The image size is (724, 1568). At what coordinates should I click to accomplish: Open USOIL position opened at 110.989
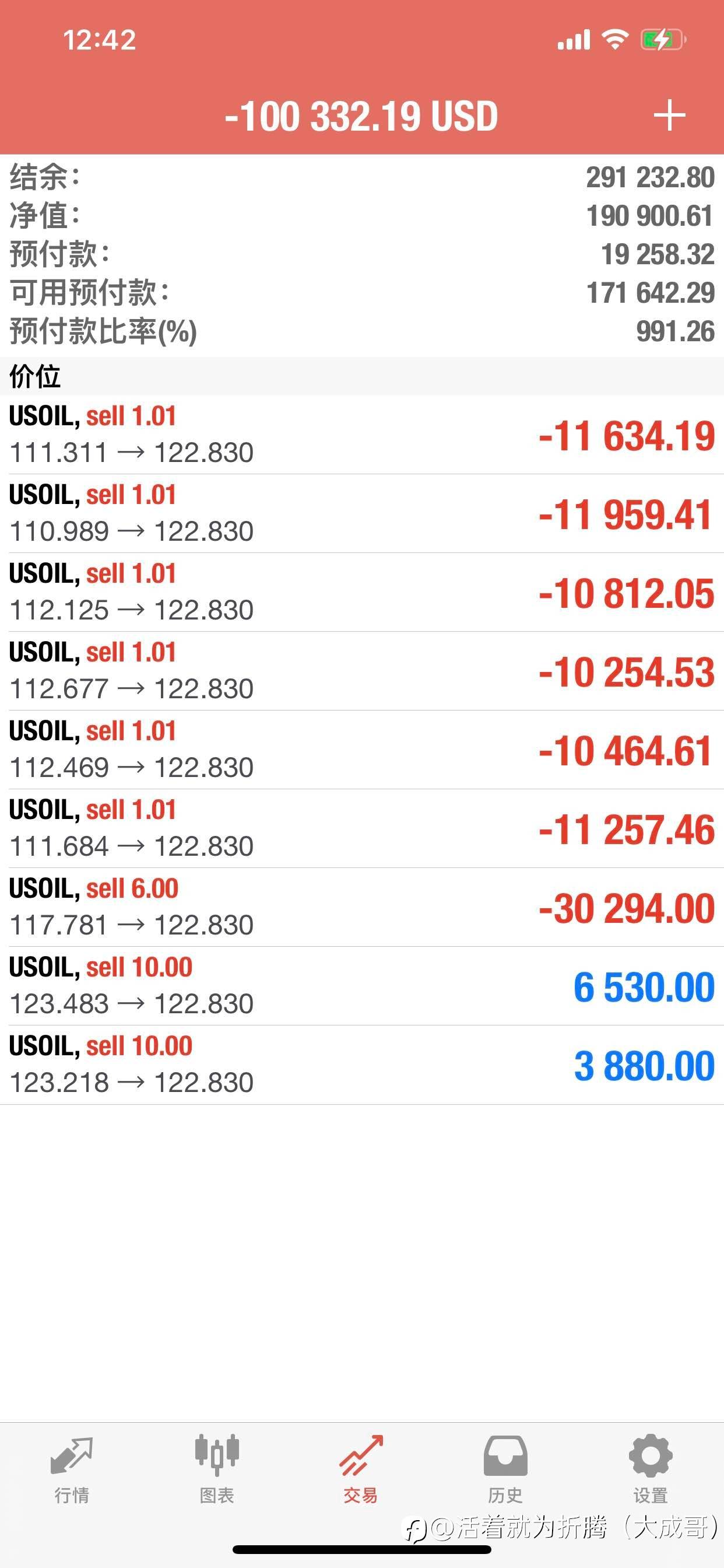click(362, 514)
